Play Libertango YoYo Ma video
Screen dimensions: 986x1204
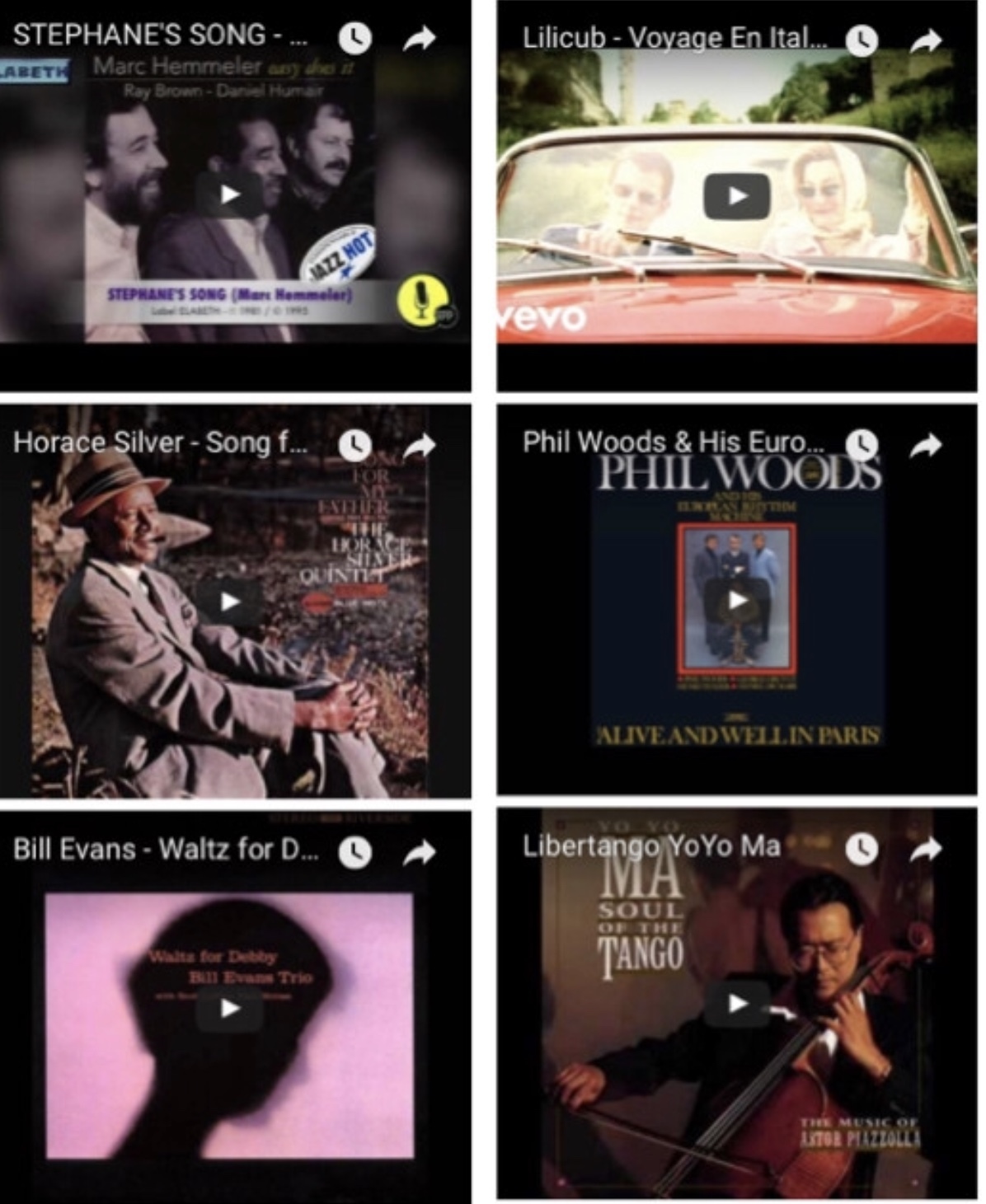736,1003
